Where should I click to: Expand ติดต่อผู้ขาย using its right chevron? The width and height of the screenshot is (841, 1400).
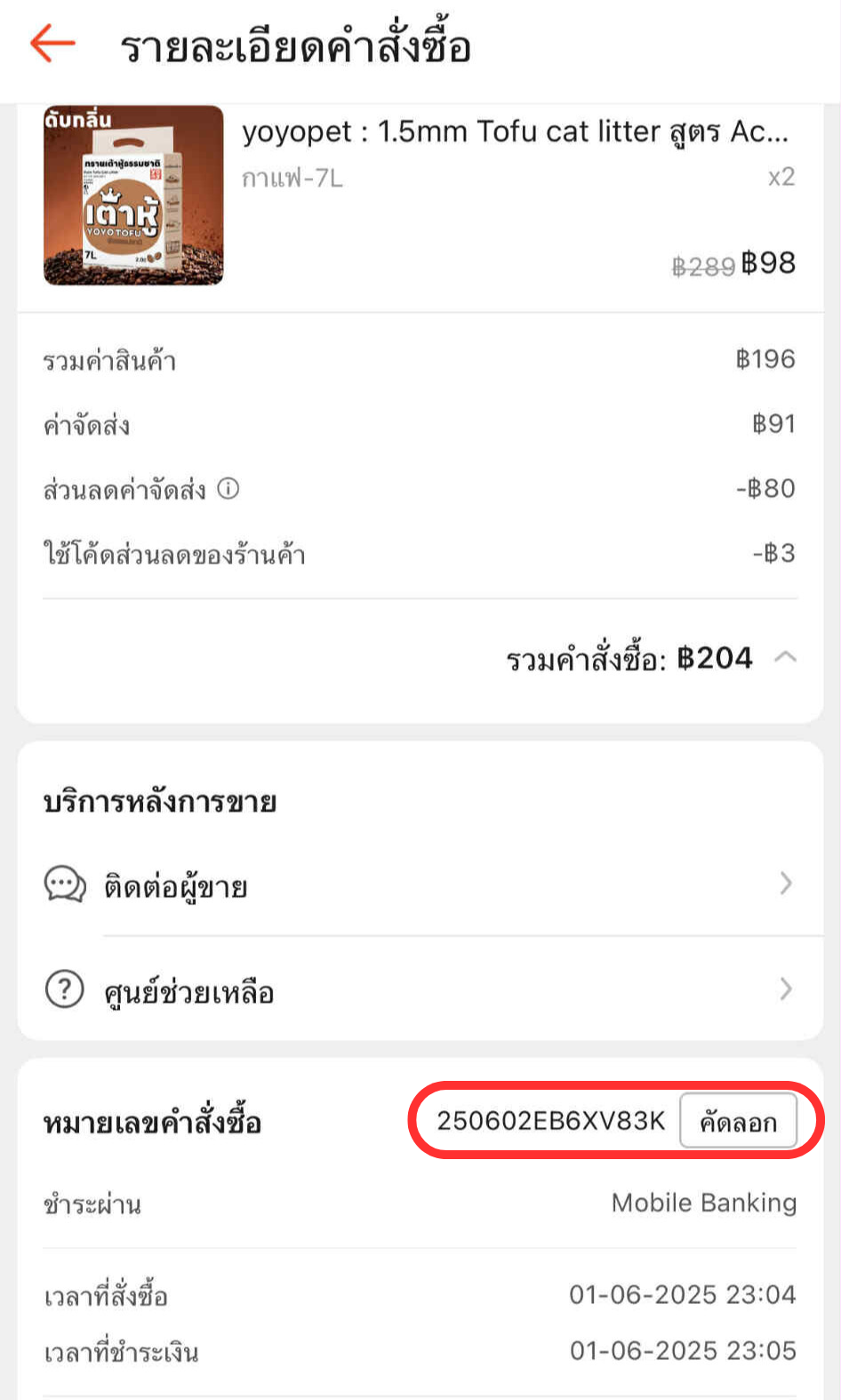tap(785, 884)
